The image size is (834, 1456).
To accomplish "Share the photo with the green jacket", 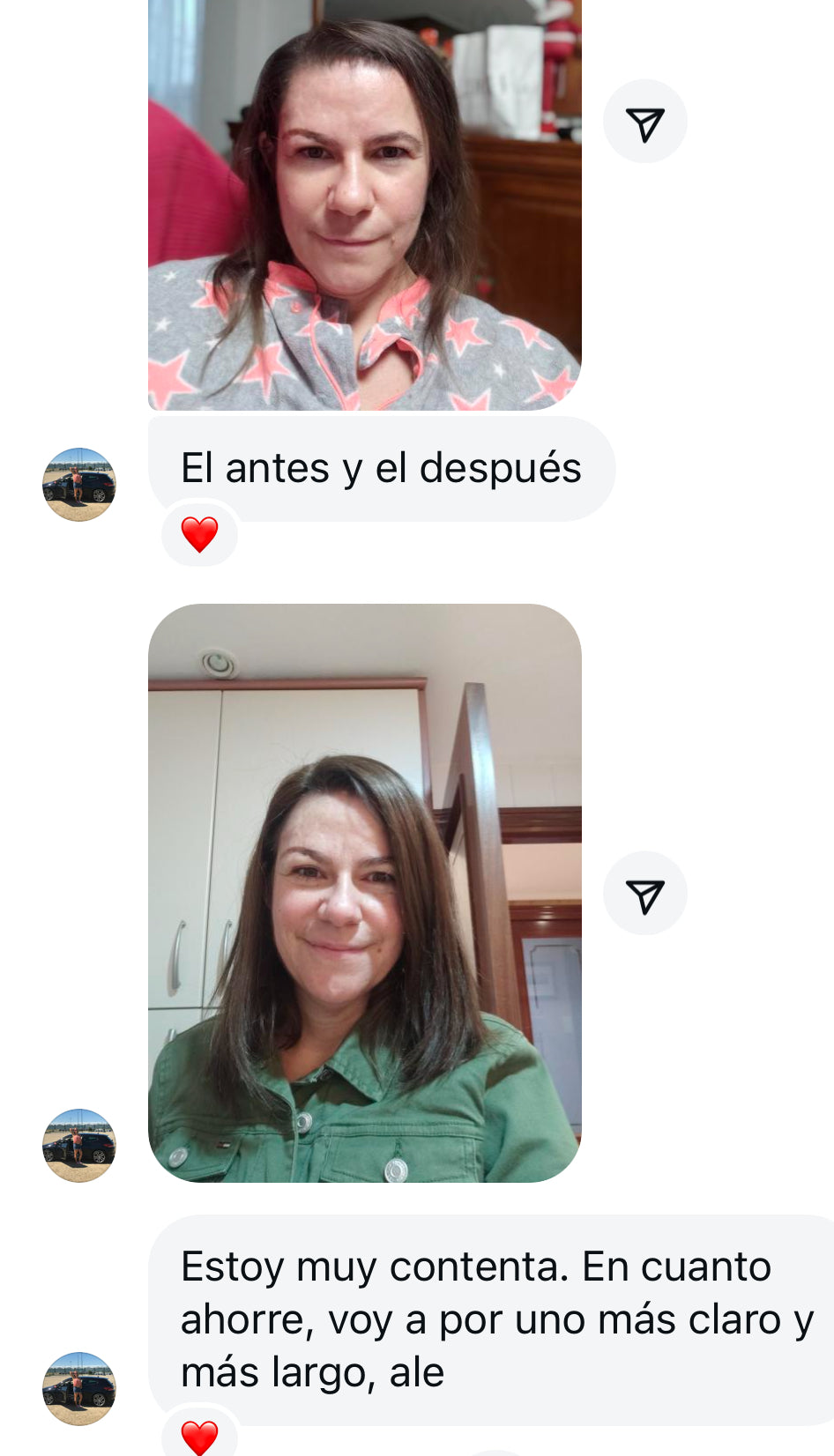I will tap(644, 894).
